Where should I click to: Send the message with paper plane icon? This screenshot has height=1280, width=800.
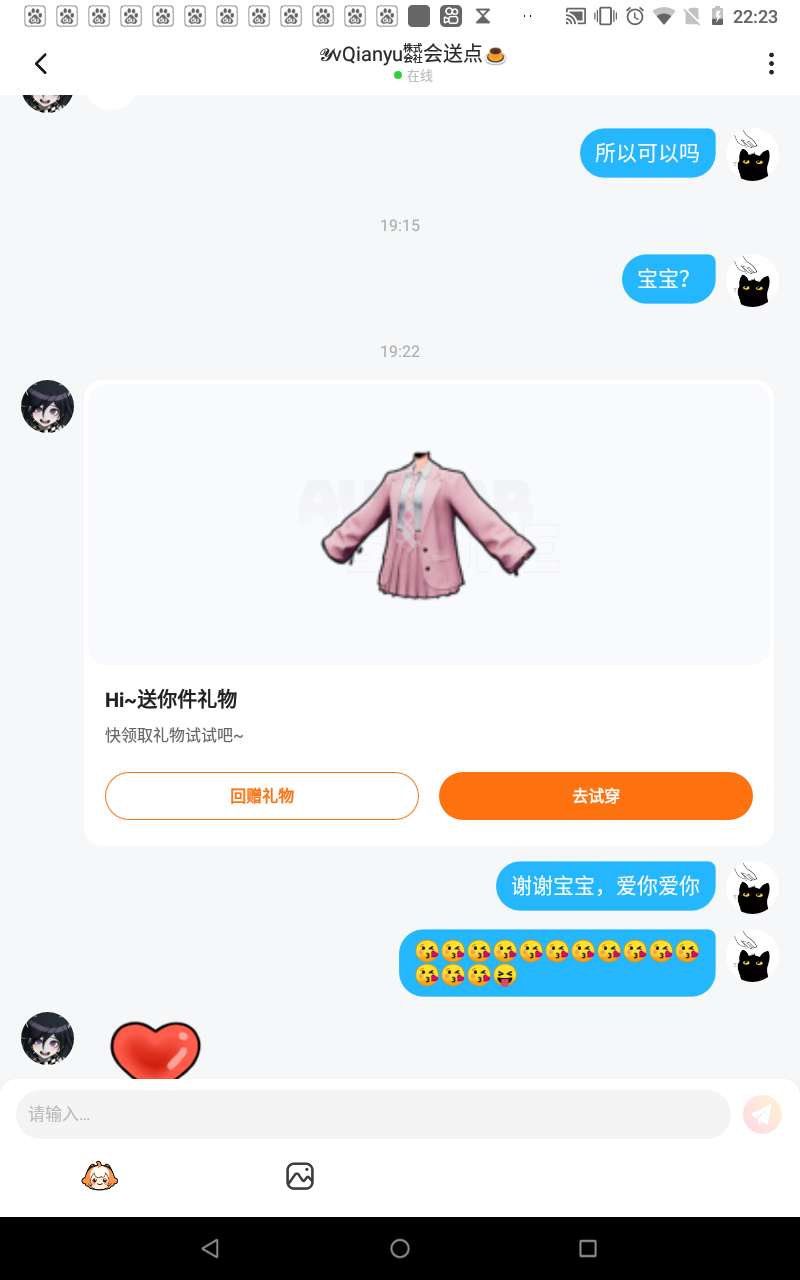click(762, 1114)
